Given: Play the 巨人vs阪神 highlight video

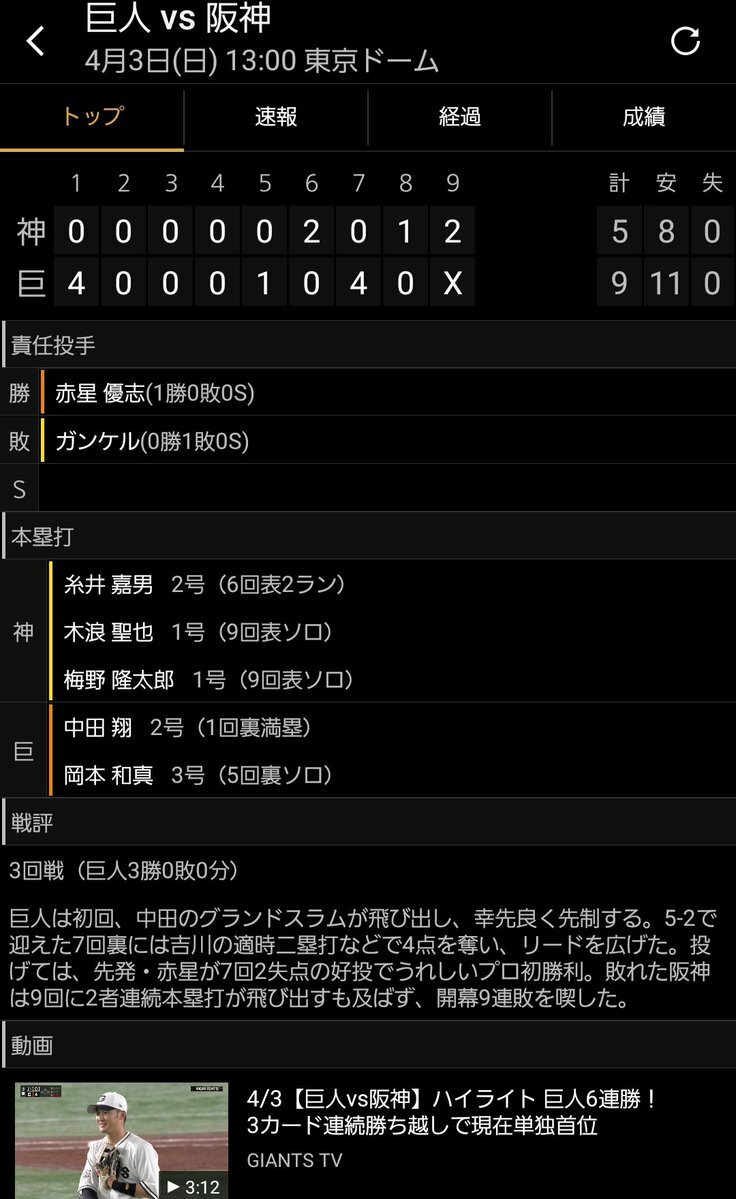Looking at the screenshot, I should (x=121, y=1140).
